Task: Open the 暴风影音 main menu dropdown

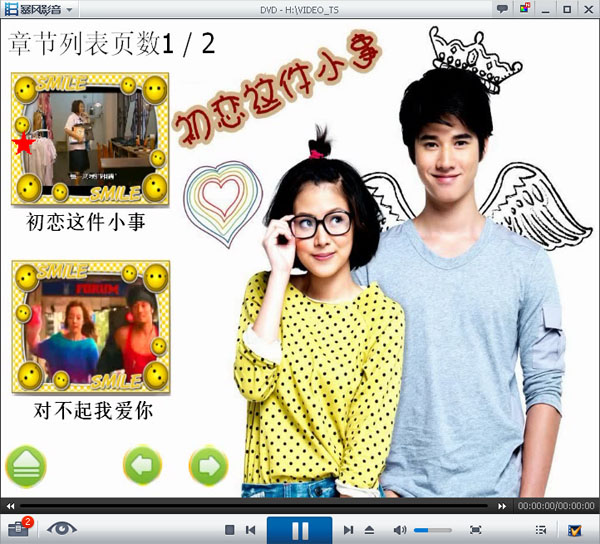Action: pos(38,8)
